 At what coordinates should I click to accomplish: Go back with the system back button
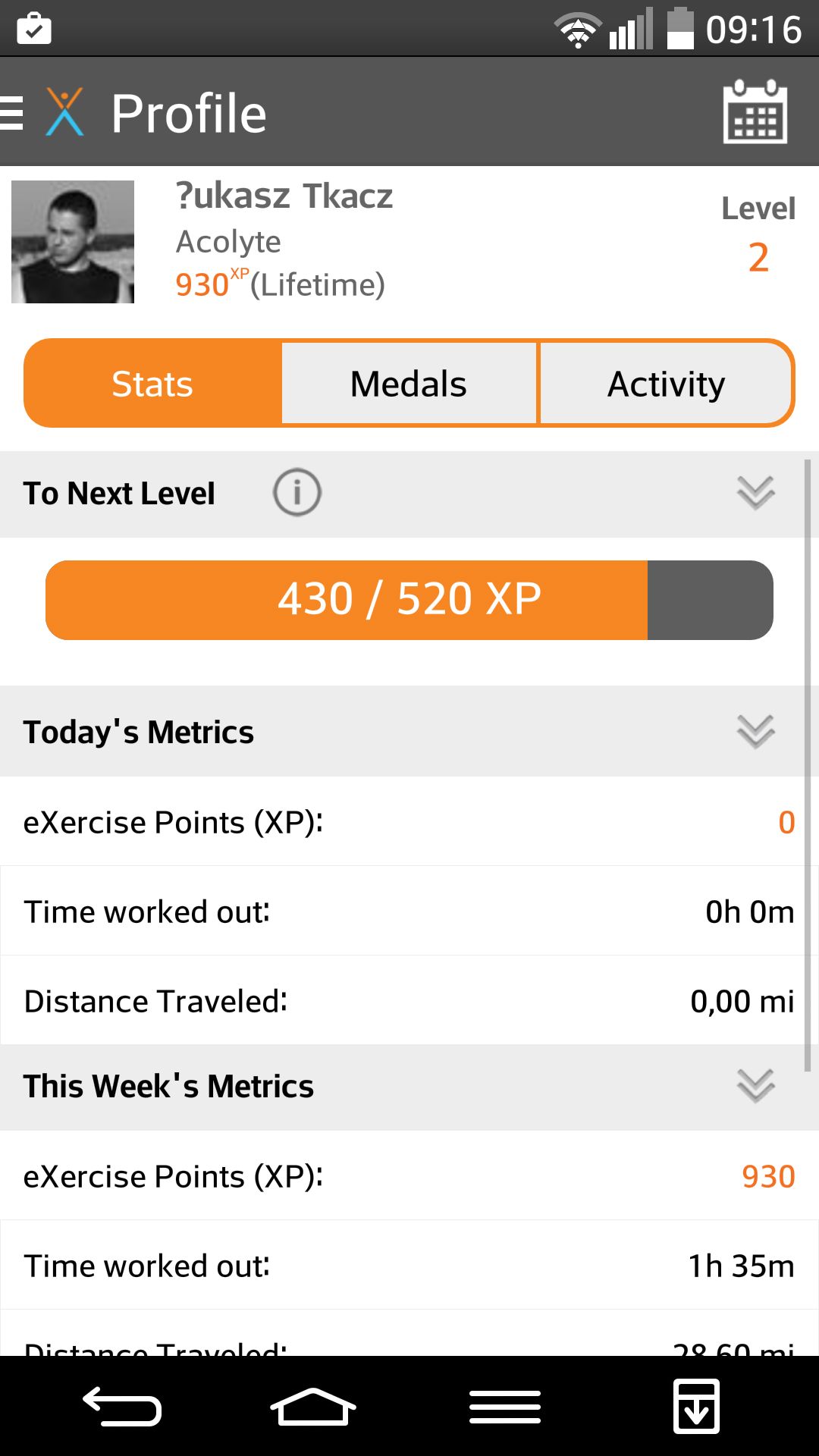click(x=122, y=1407)
